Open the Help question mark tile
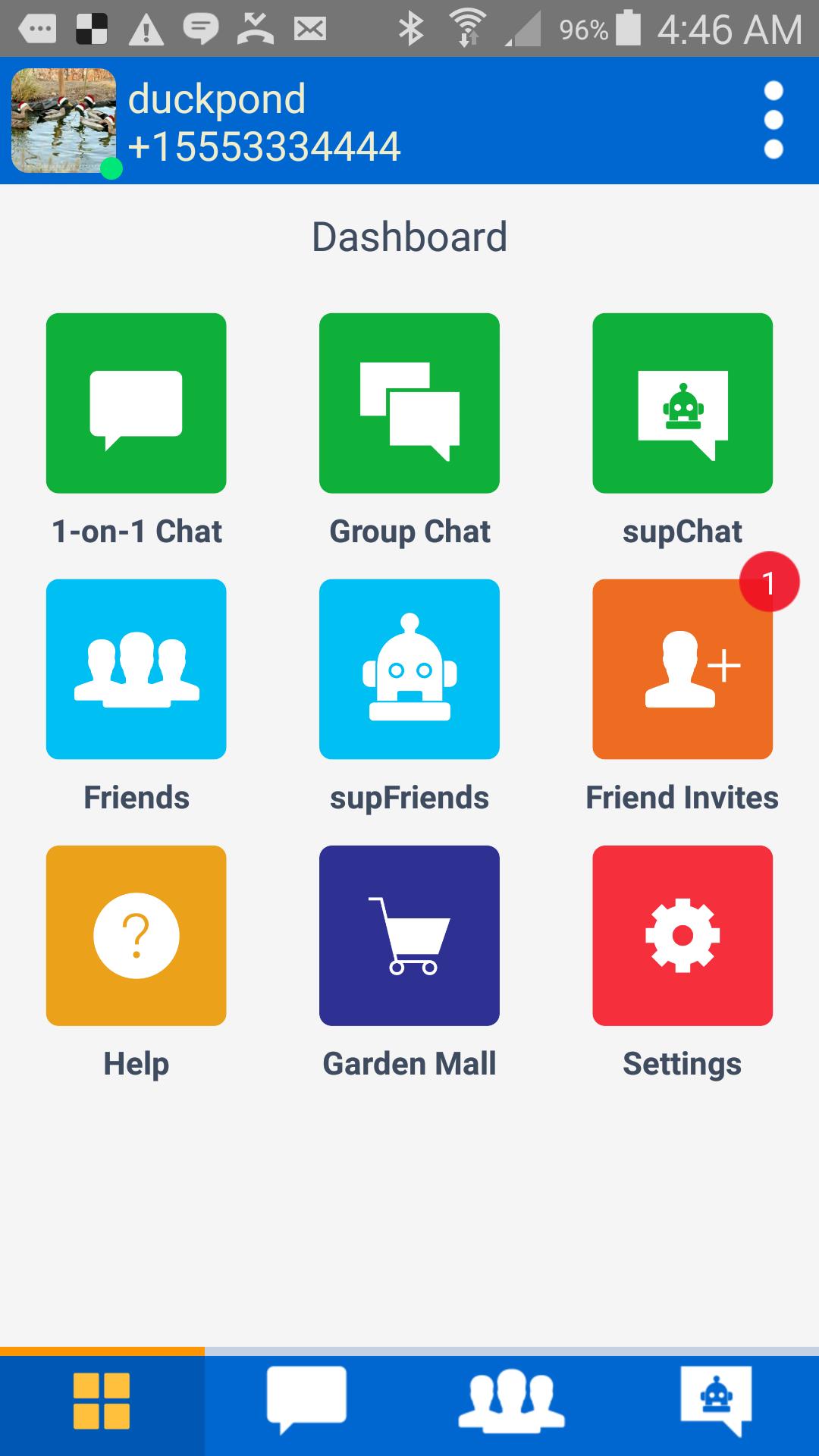The image size is (819, 1456). (x=136, y=935)
